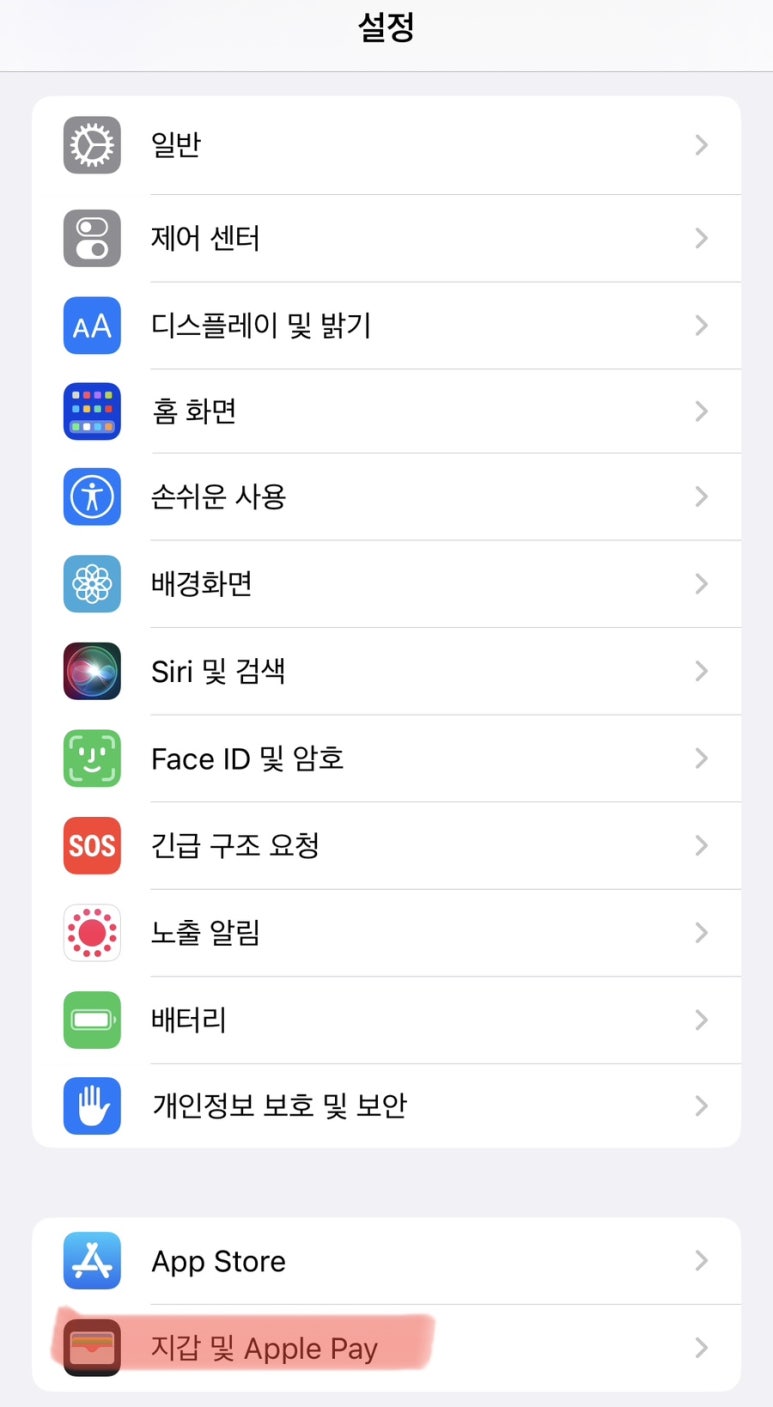The width and height of the screenshot is (773, 1407).
Task: Open 개인정보 보호 및 보안
Action: pyautogui.click(x=386, y=1106)
